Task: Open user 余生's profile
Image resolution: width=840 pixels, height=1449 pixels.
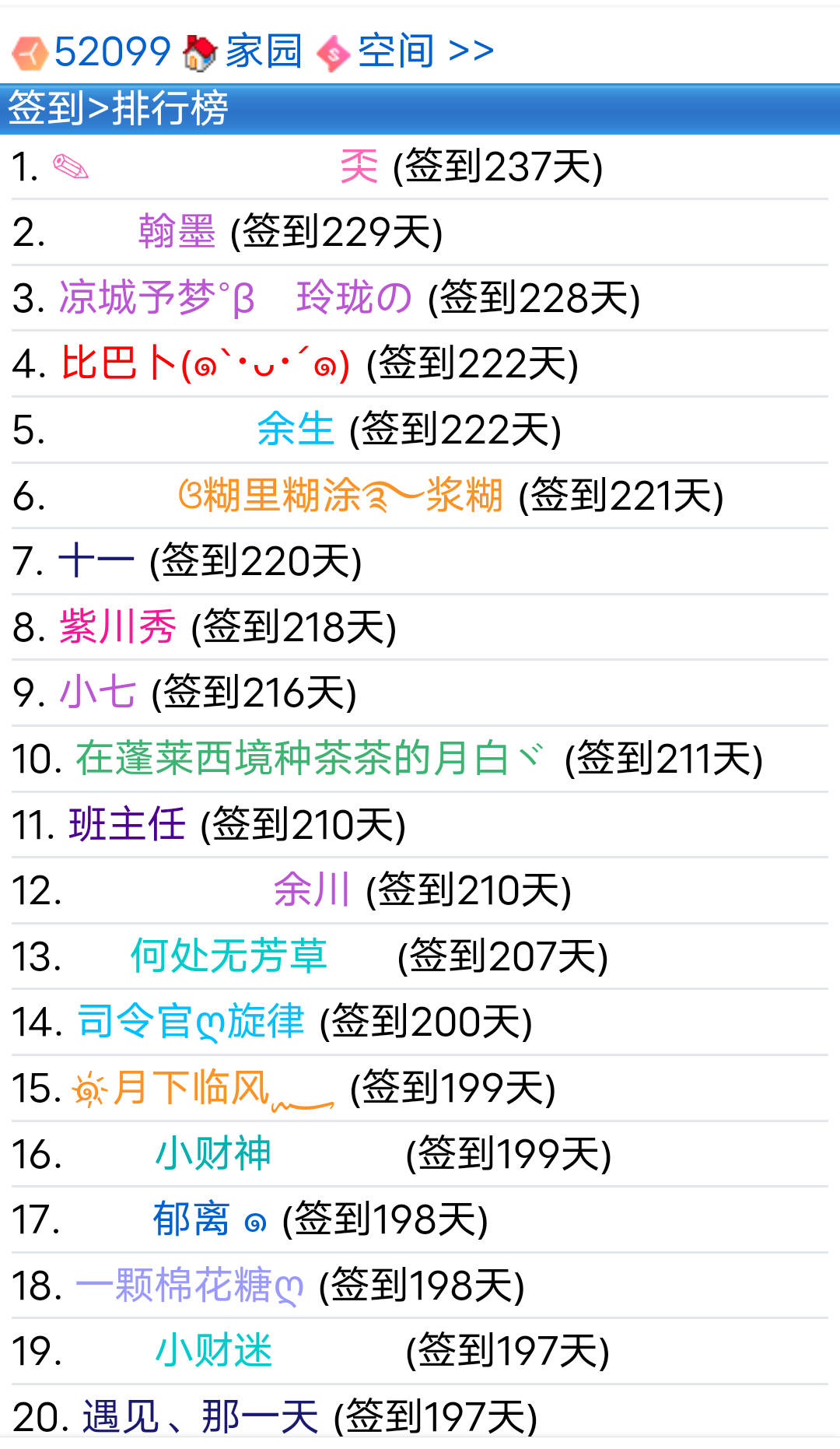Action: 296,430
